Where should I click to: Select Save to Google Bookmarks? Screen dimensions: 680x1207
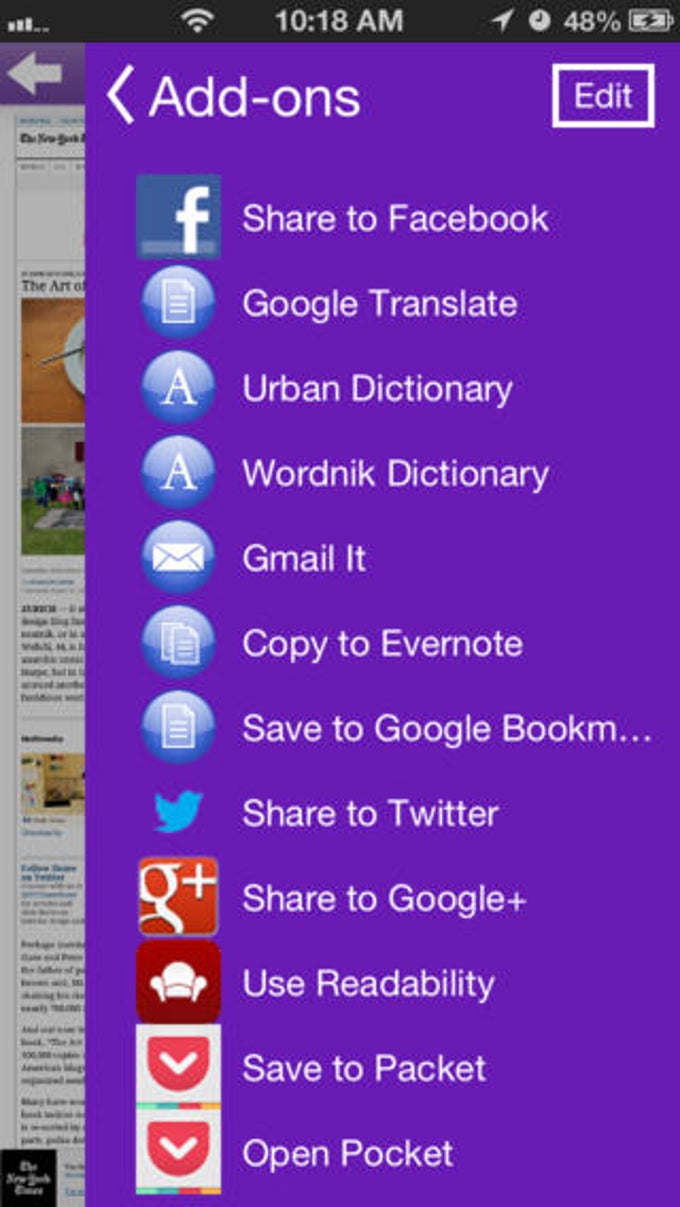pos(446,728)
